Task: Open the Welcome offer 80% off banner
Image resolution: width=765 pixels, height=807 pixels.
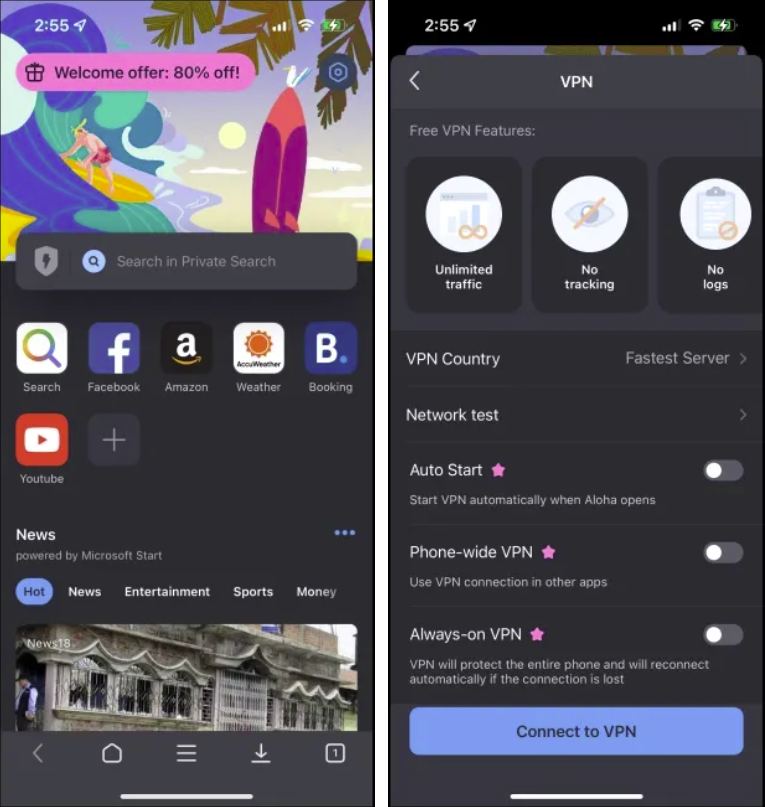Action: pyautogui.click(x=135, y=72)
